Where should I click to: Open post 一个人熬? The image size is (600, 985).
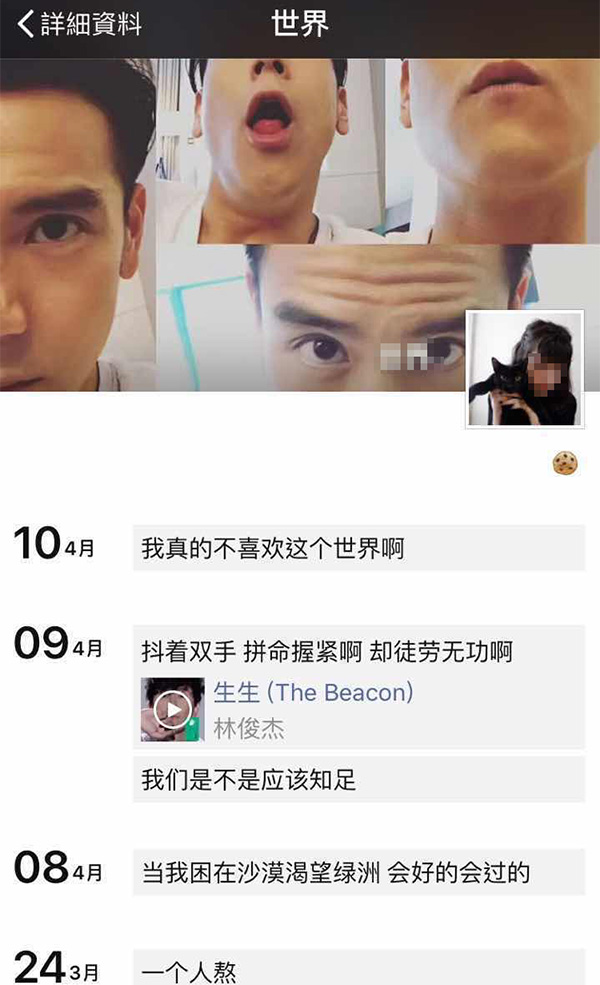pyautogui.click(x=358, y=970)
